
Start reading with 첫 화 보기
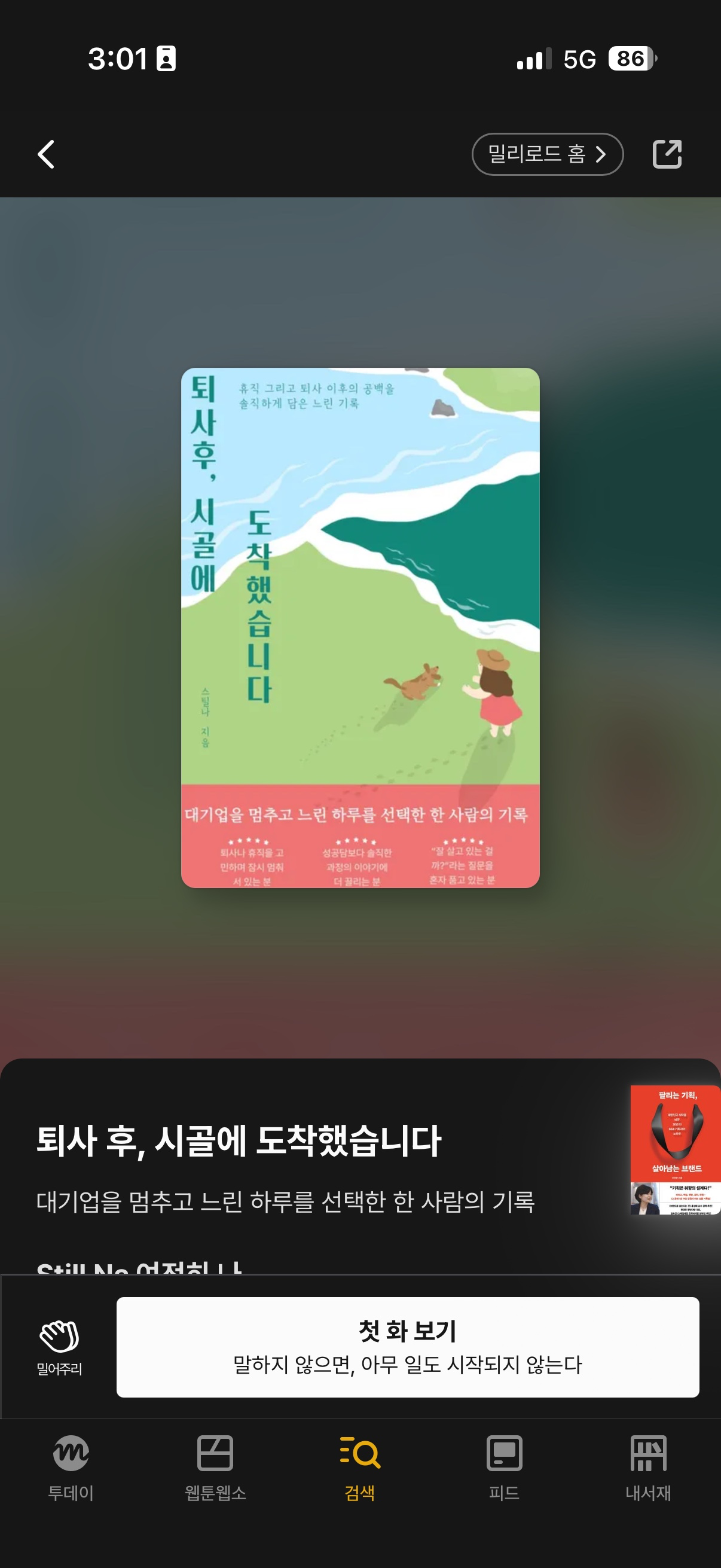pyautogui.click(x=407, y=1347)
